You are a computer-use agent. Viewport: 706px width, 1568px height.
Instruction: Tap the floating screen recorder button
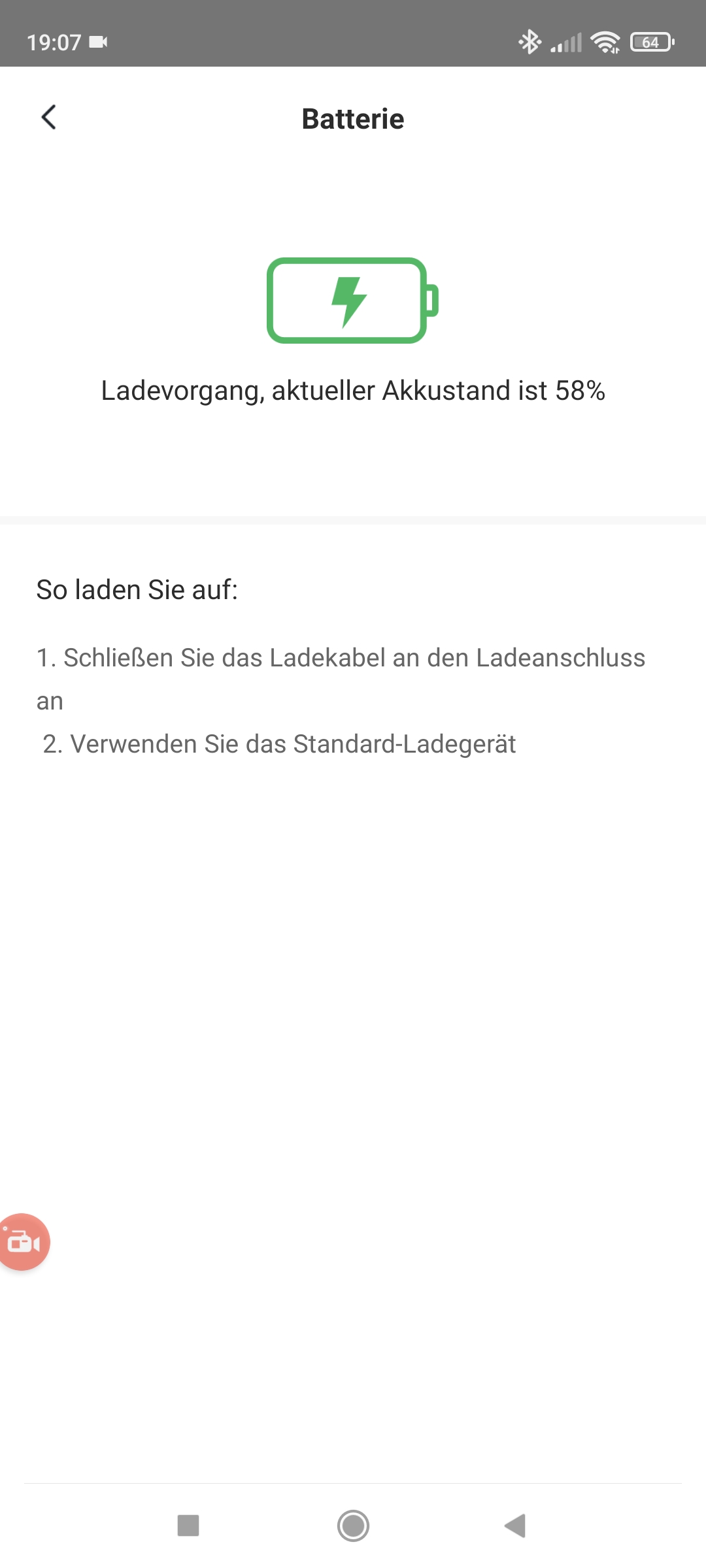pyautogui.click(x=24, y=1242)
